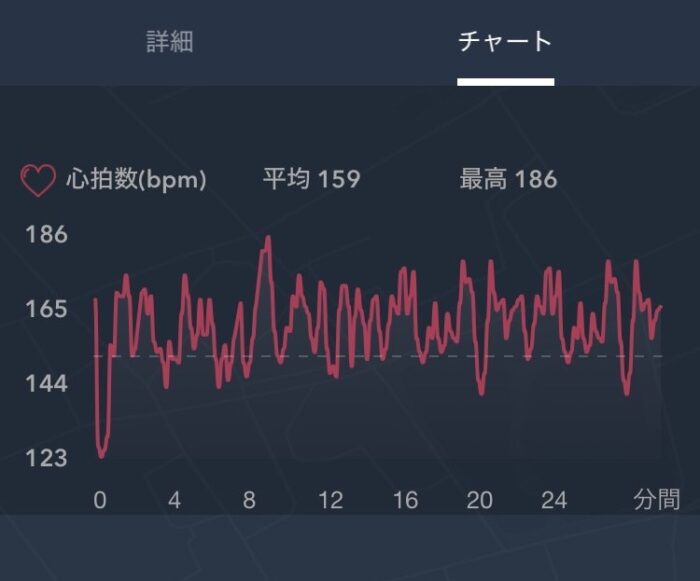Select the チャート tab
The width and height of the screenshot is (700, 581).
[x=505, y=42]
